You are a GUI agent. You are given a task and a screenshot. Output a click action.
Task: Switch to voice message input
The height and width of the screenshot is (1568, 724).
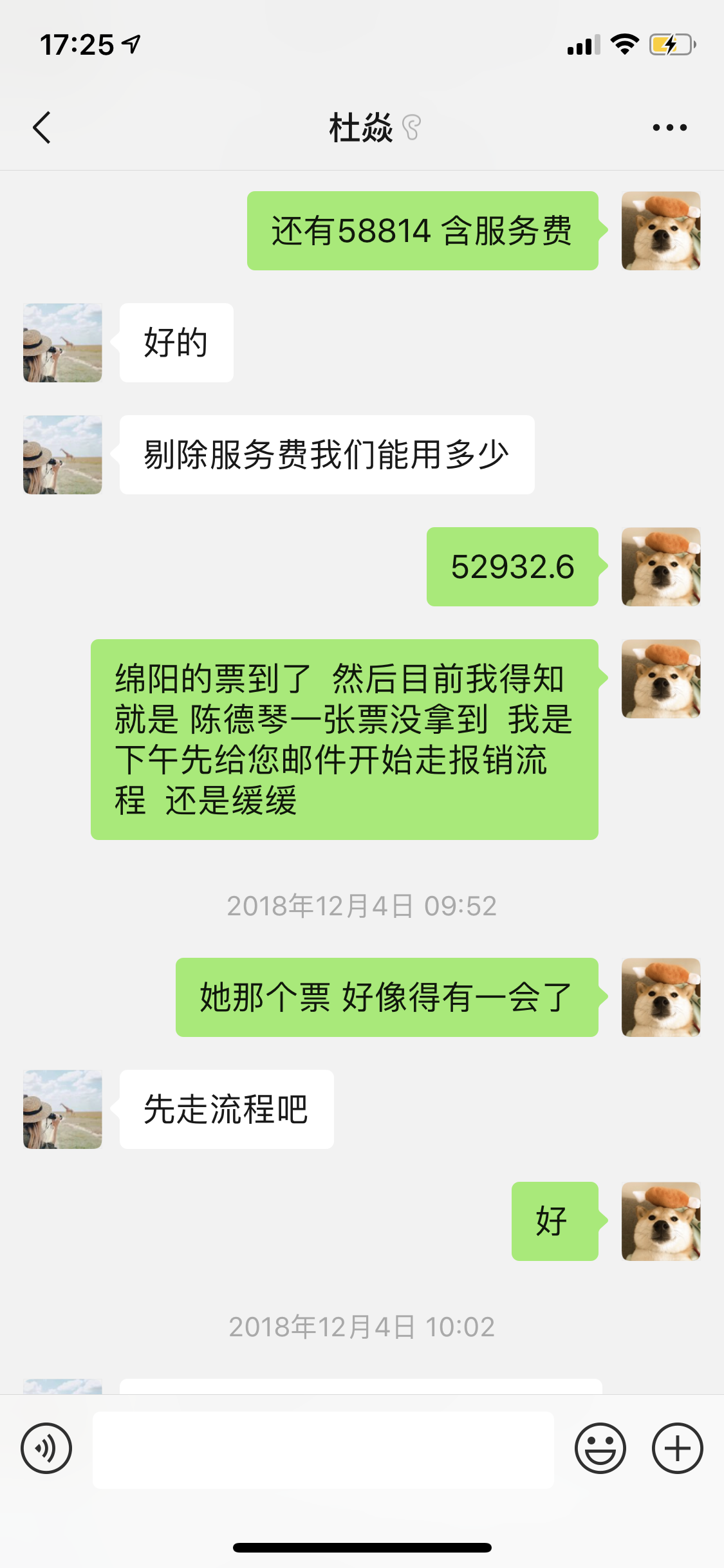tap(46, 1448)
